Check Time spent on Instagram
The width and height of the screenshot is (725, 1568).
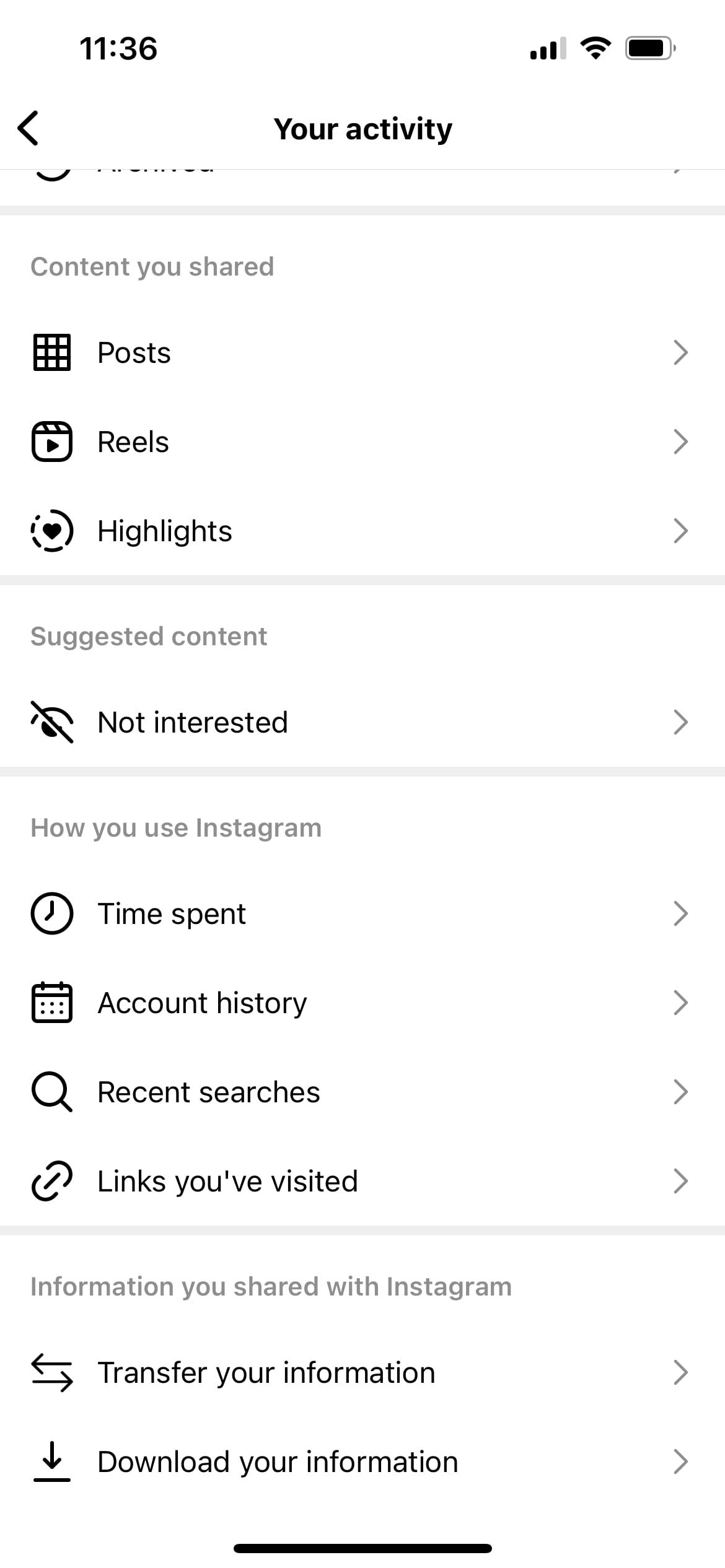(172, 914)
